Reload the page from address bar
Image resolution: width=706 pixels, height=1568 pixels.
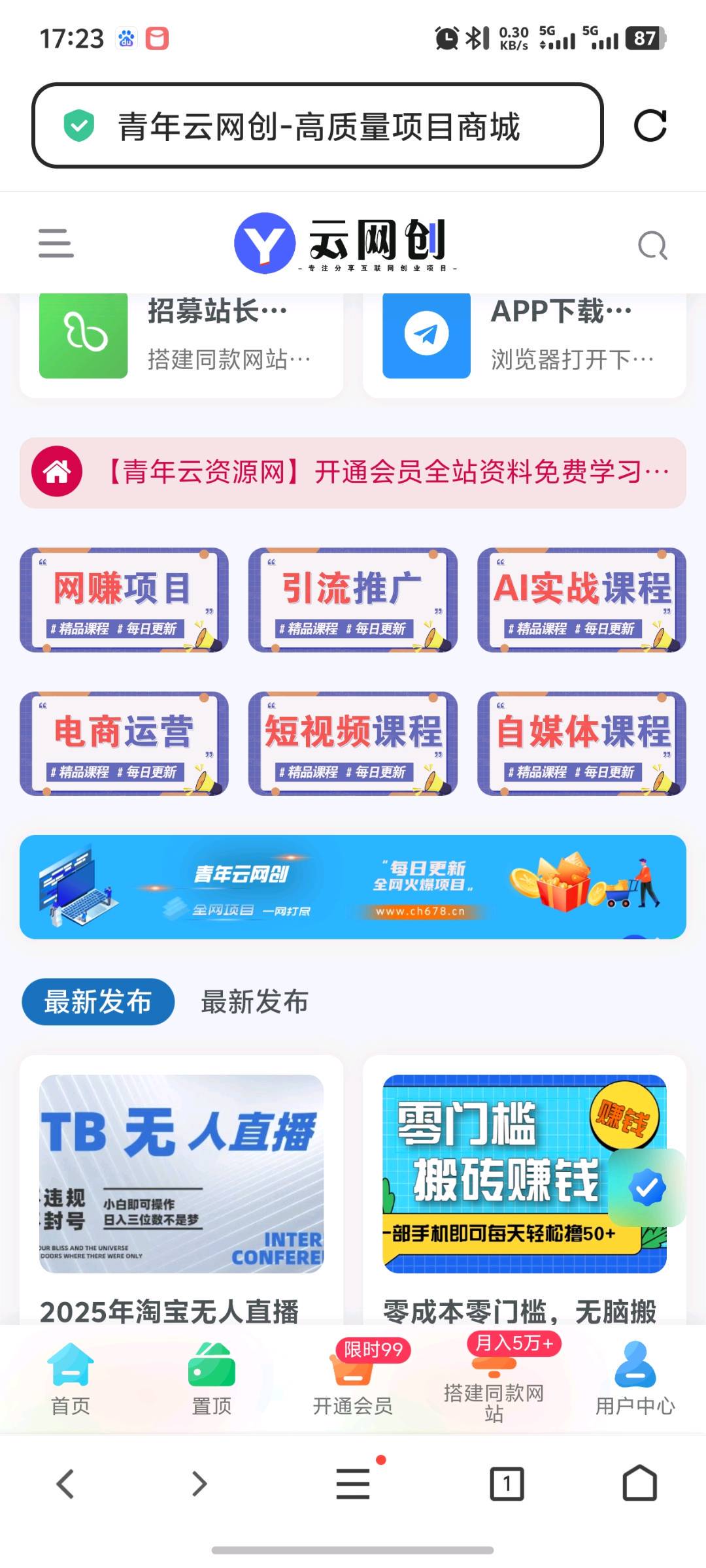(650, 125)
